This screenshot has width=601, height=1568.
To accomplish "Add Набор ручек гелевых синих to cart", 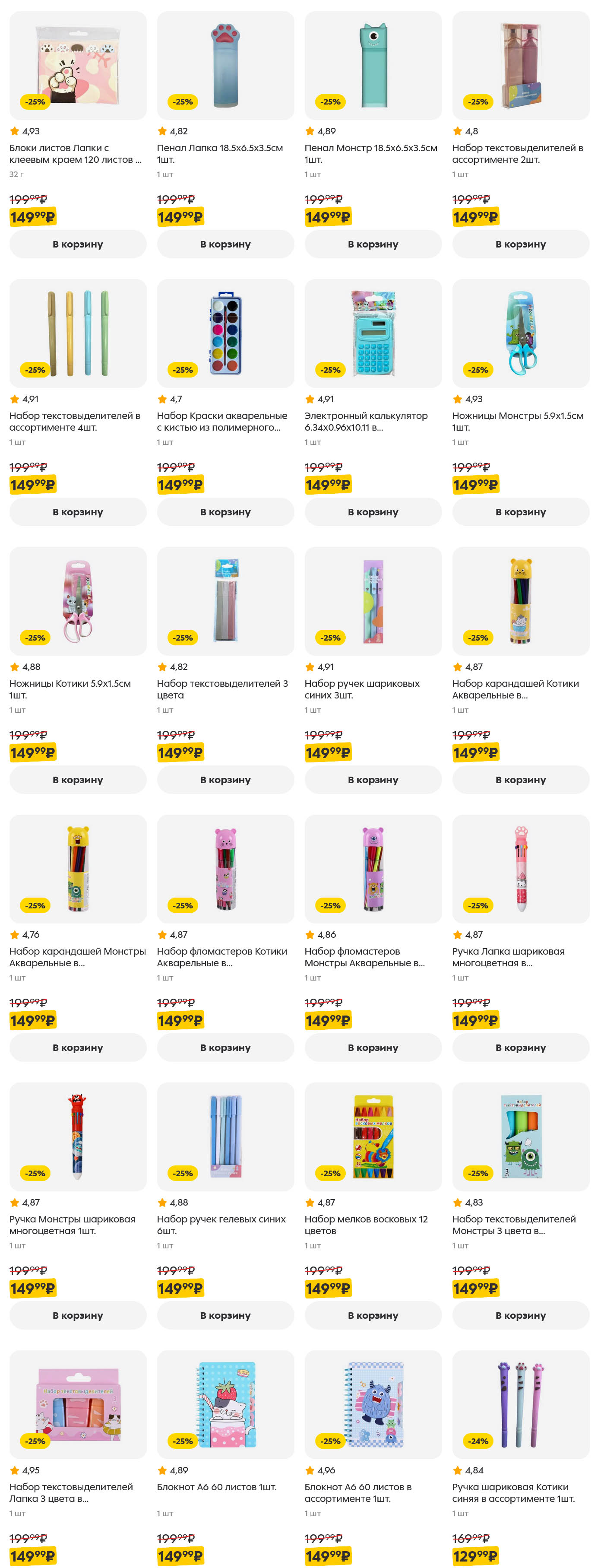I will pos(225,1315).
